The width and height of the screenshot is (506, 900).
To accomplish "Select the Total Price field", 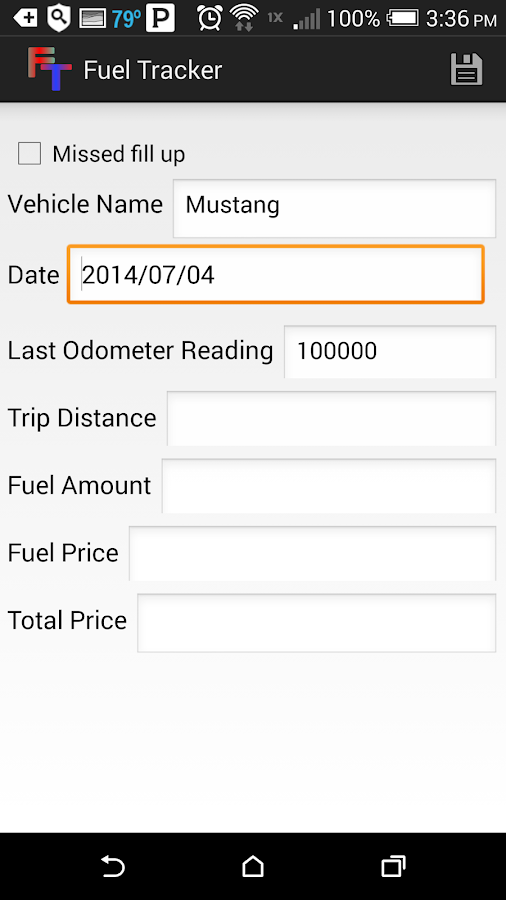I will pyautogui.click(x=317, y=623).
